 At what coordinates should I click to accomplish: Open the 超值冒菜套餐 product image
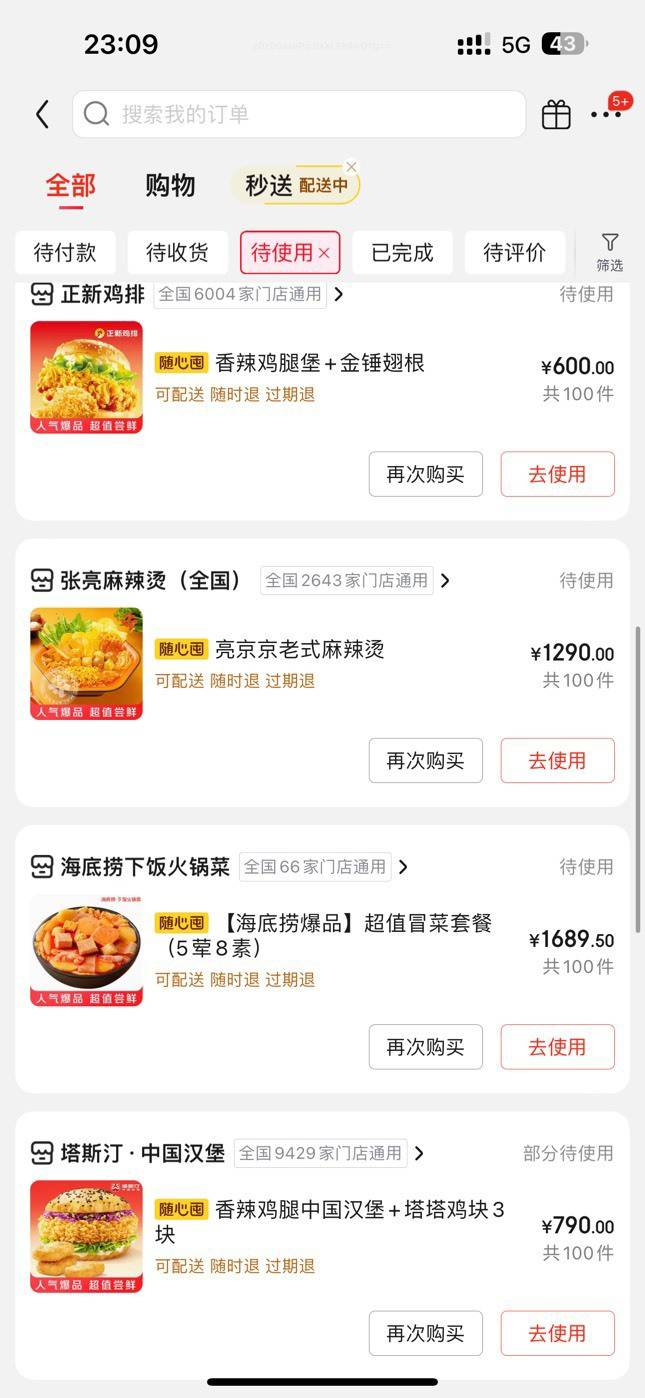click(86, 950)
